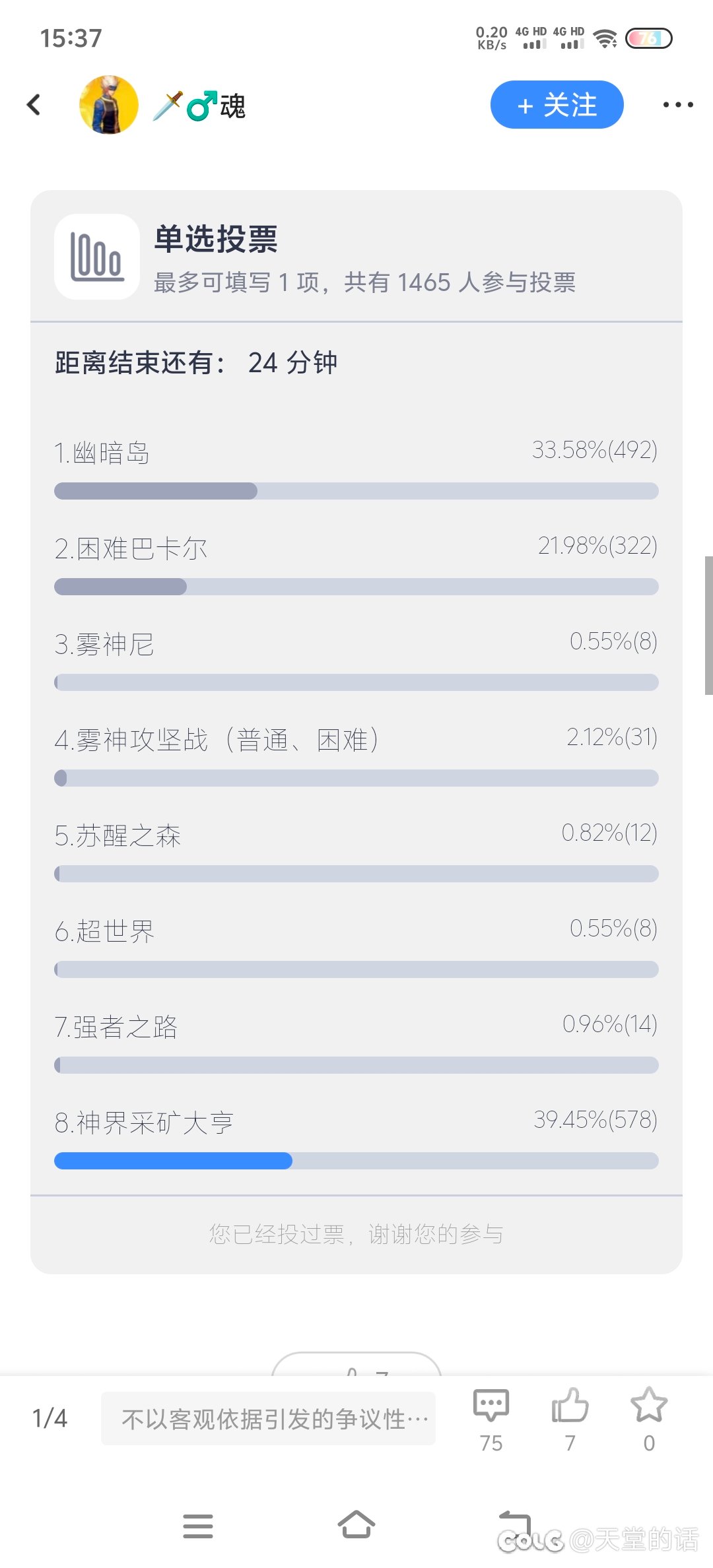The width and height of the screenshot is (713, 1568).
Task: Open the comments with 75 replies
Action: (x=491, y=1419)
